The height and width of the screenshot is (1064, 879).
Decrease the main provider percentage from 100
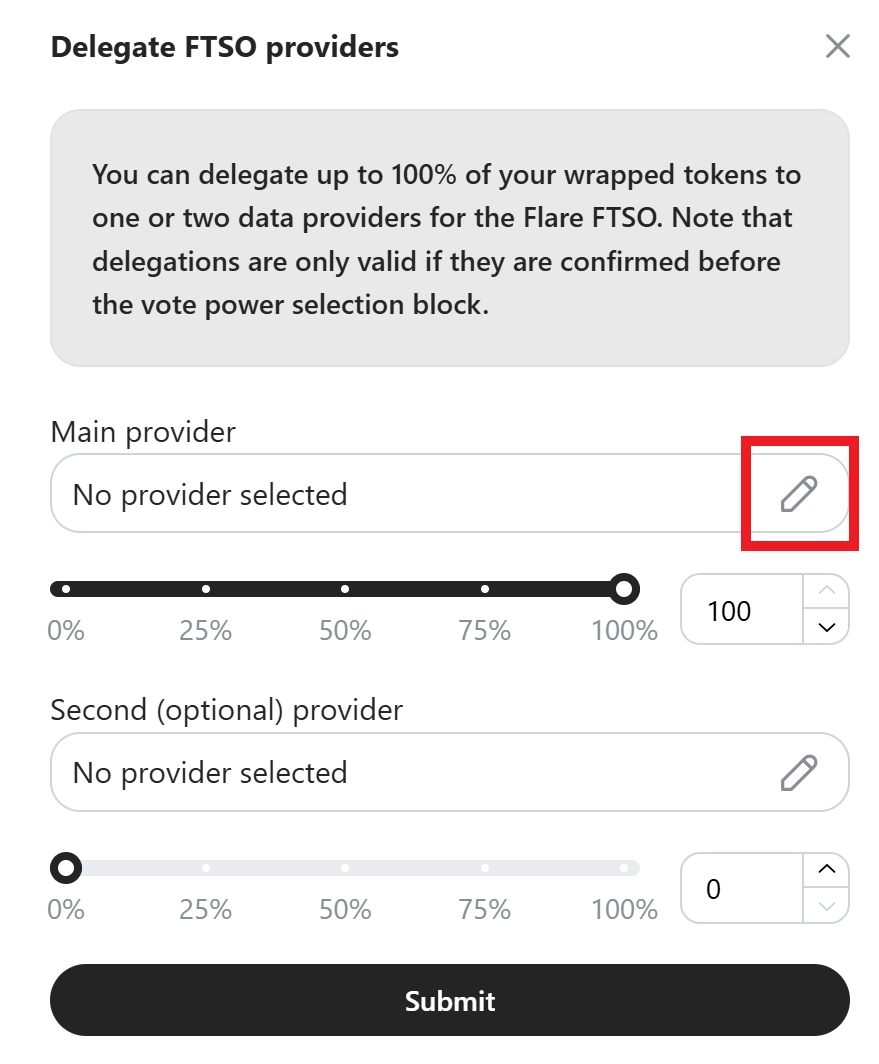(x=826, y=627)
